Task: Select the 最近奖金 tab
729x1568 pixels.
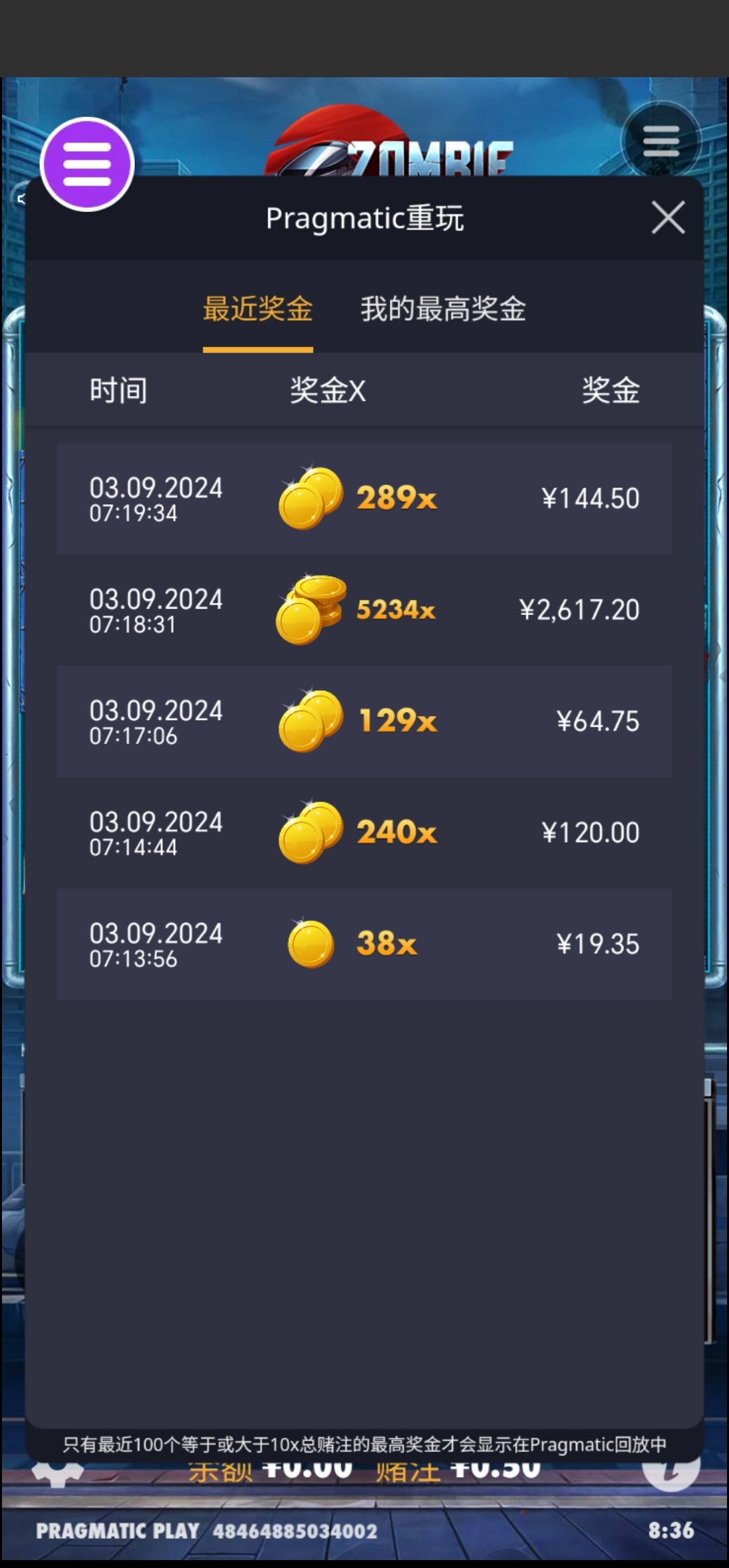Action: (258, 309)
